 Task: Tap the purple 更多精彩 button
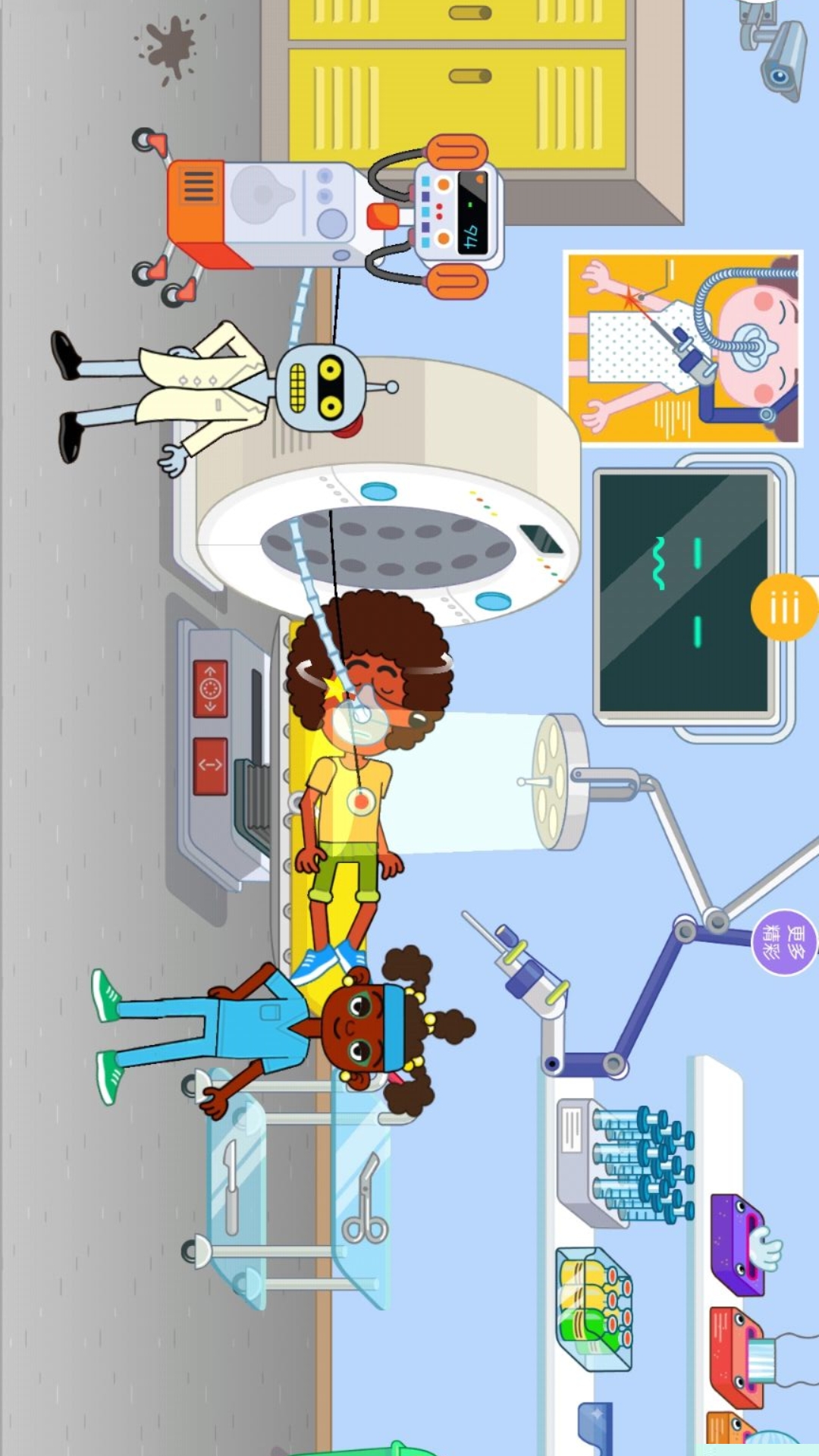[783, 942]
